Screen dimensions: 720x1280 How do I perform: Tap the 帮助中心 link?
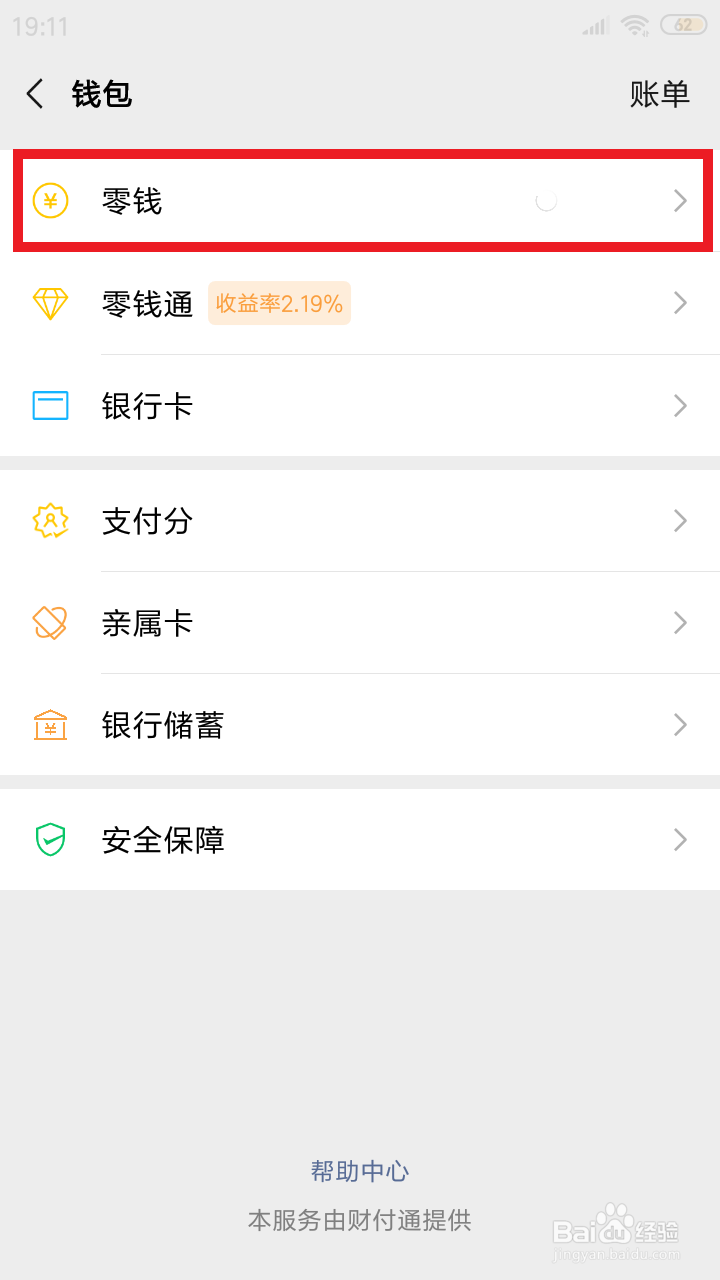pos(360,1171)
